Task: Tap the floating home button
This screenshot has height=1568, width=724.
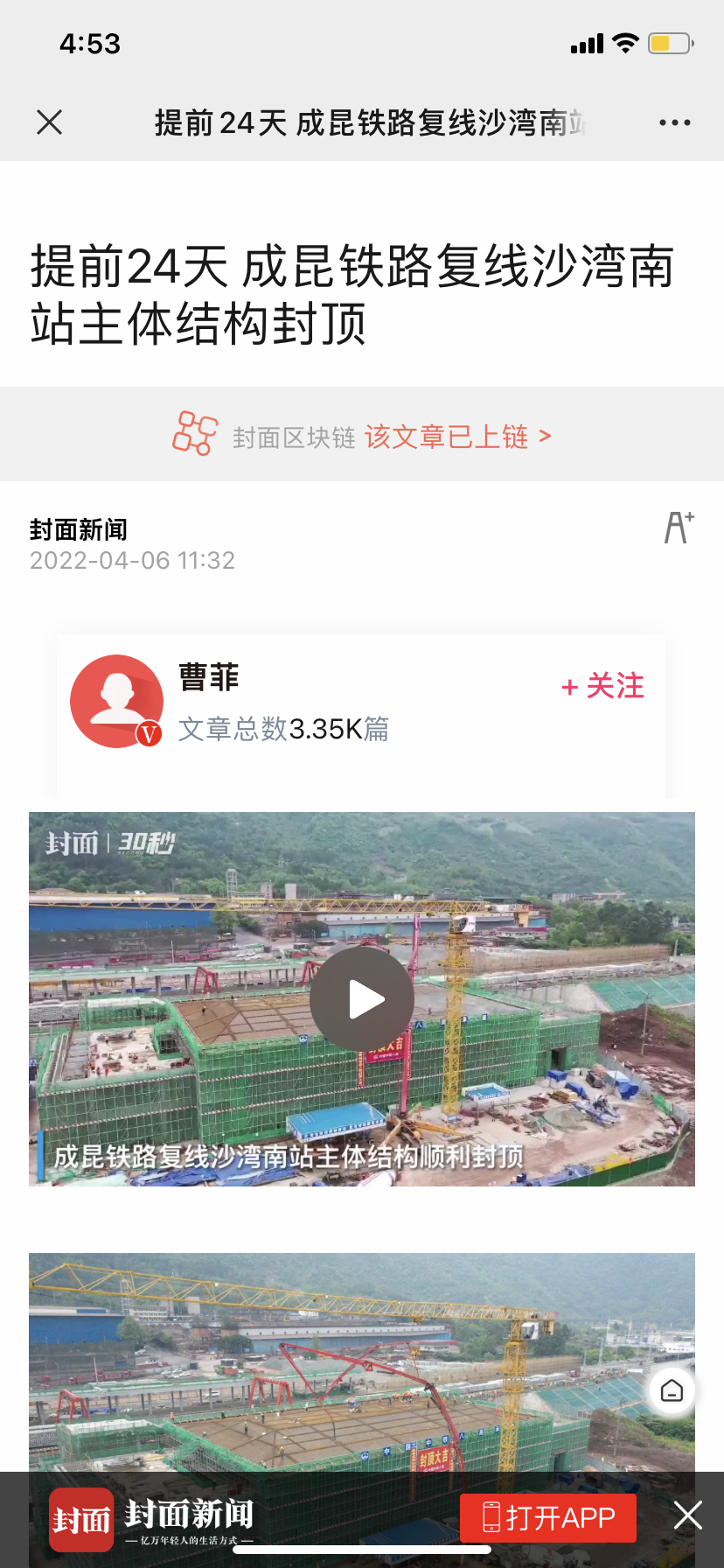Action: 672,1390
